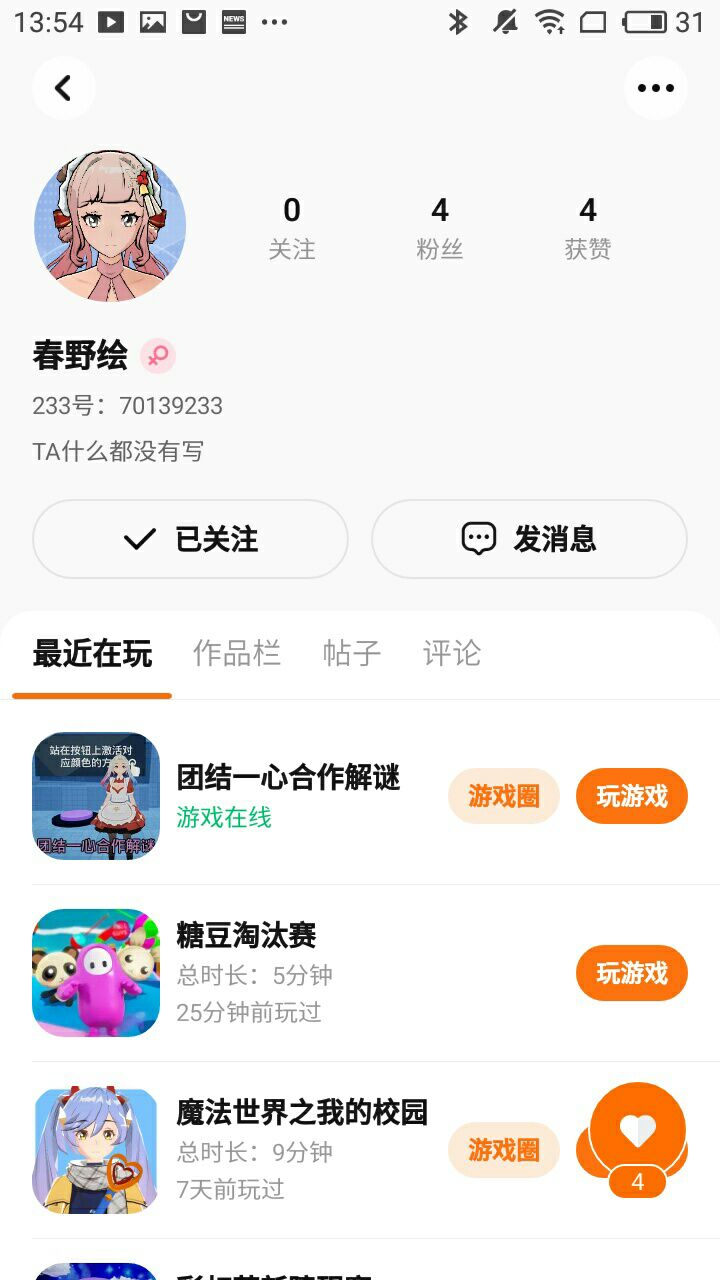Screen dimensions: 720x1280
Task: View the 粉丝 followers list
Action: coord(440,228)
